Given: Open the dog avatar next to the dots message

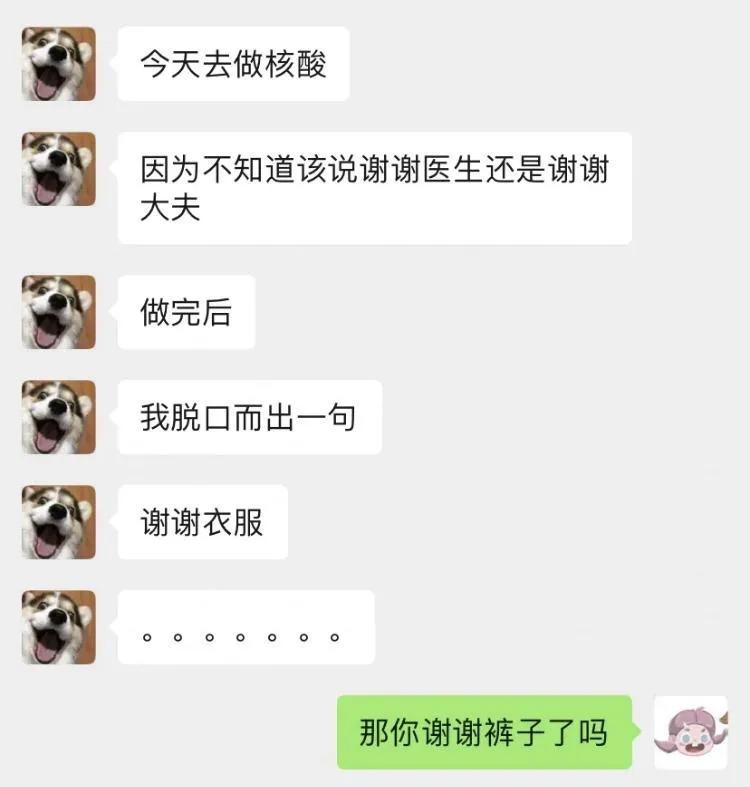Looking at the screenshot, I should click(x=57, y=626).
